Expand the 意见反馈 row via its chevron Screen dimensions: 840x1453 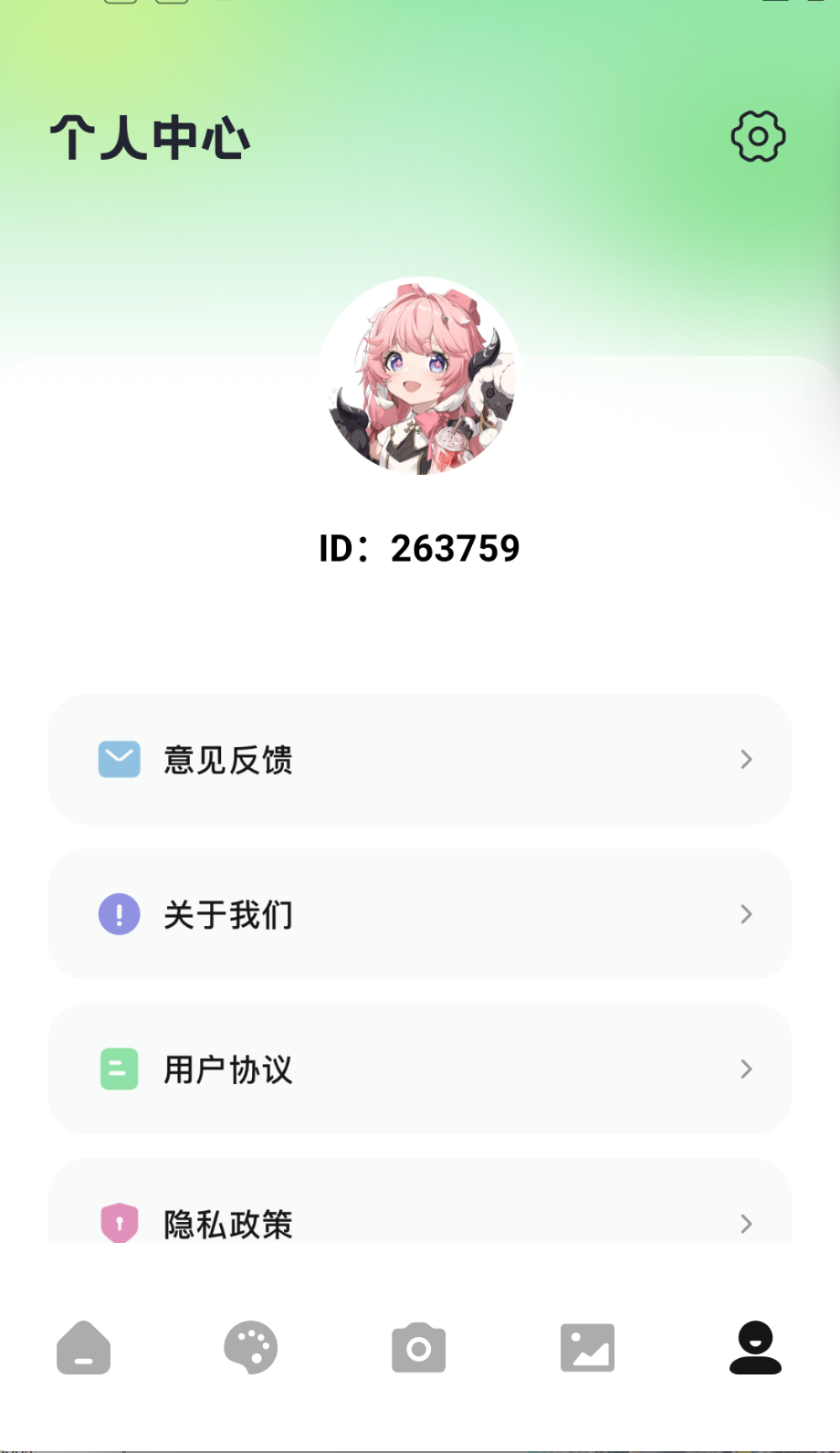[746, 759]
